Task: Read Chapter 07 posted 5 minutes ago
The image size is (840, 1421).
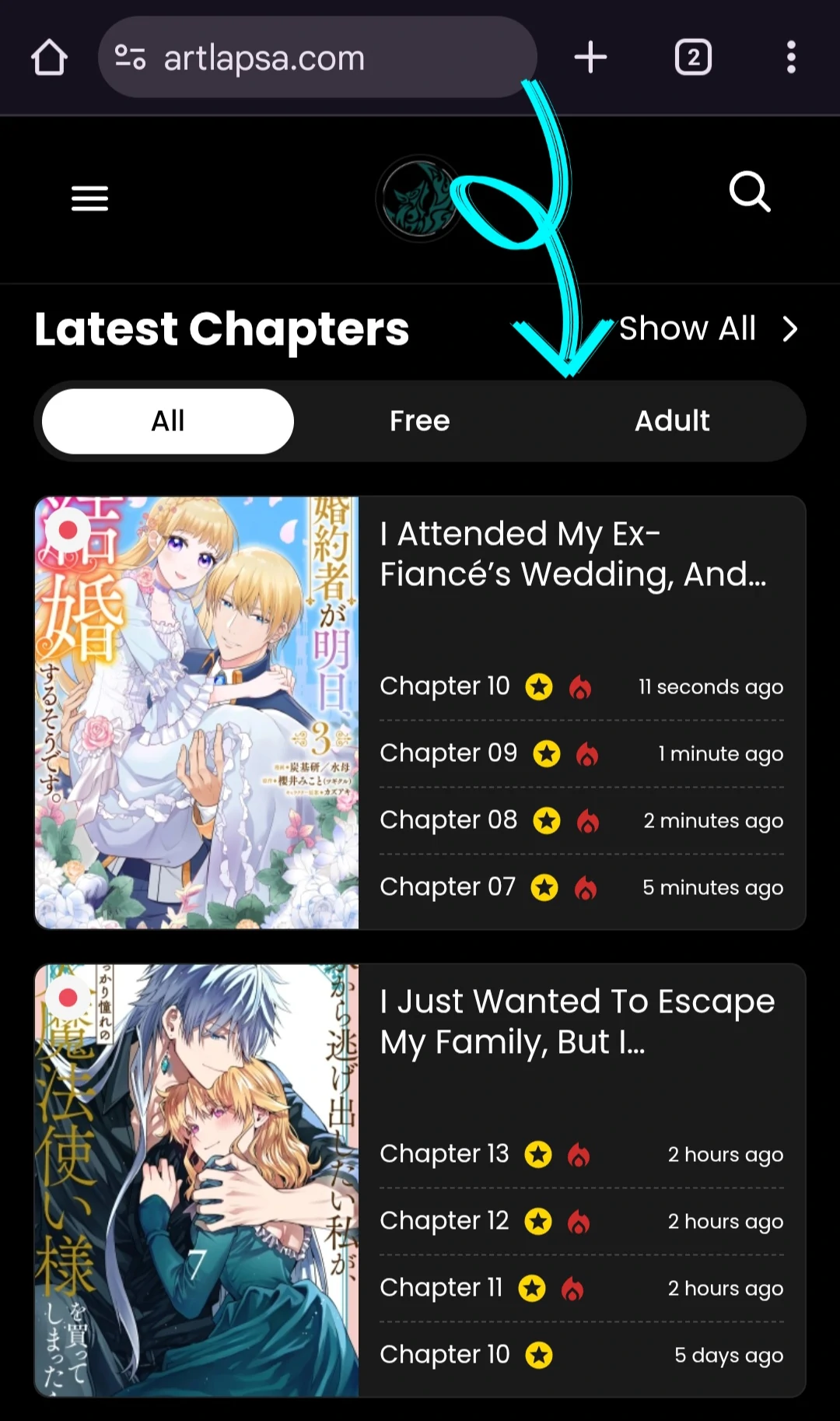Action: pyautogui.click(x=447, y=887)
